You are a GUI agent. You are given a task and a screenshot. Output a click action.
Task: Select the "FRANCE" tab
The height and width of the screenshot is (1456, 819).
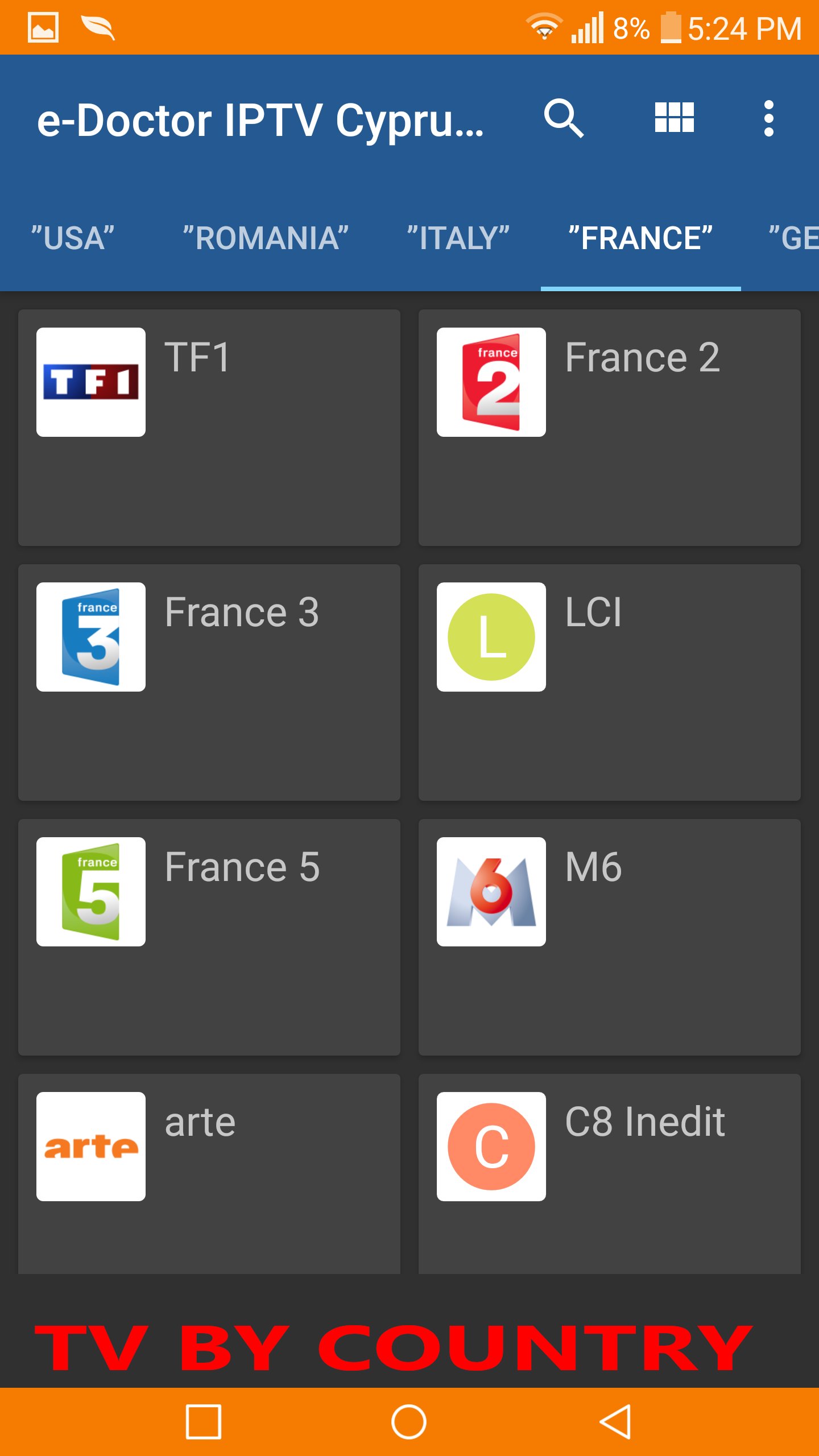[x=640, y=238]
